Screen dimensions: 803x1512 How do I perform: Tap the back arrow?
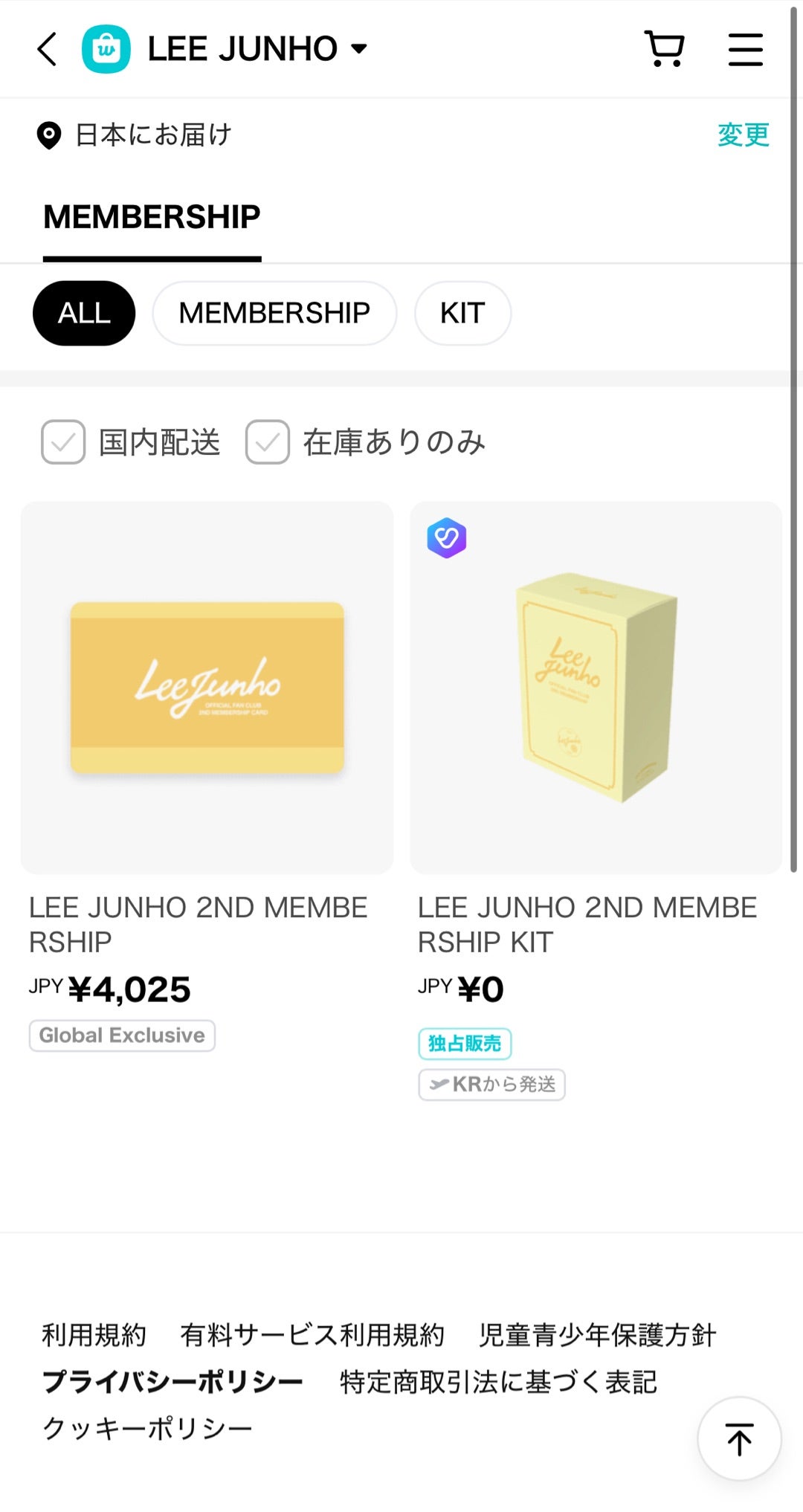coord(47,48)
